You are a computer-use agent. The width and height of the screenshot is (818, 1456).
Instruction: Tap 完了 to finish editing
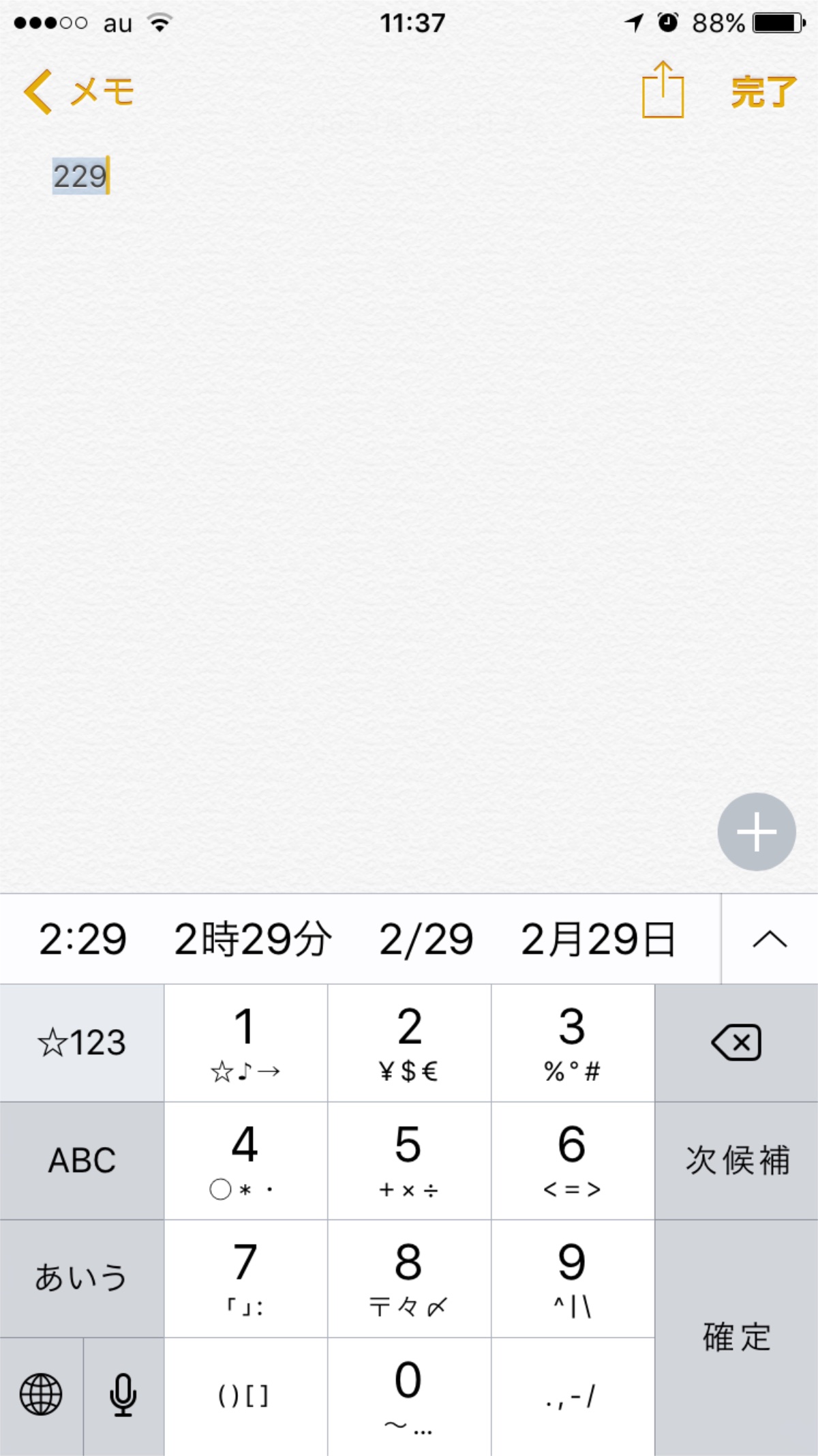pyautogui.click(x=763, y=91)
